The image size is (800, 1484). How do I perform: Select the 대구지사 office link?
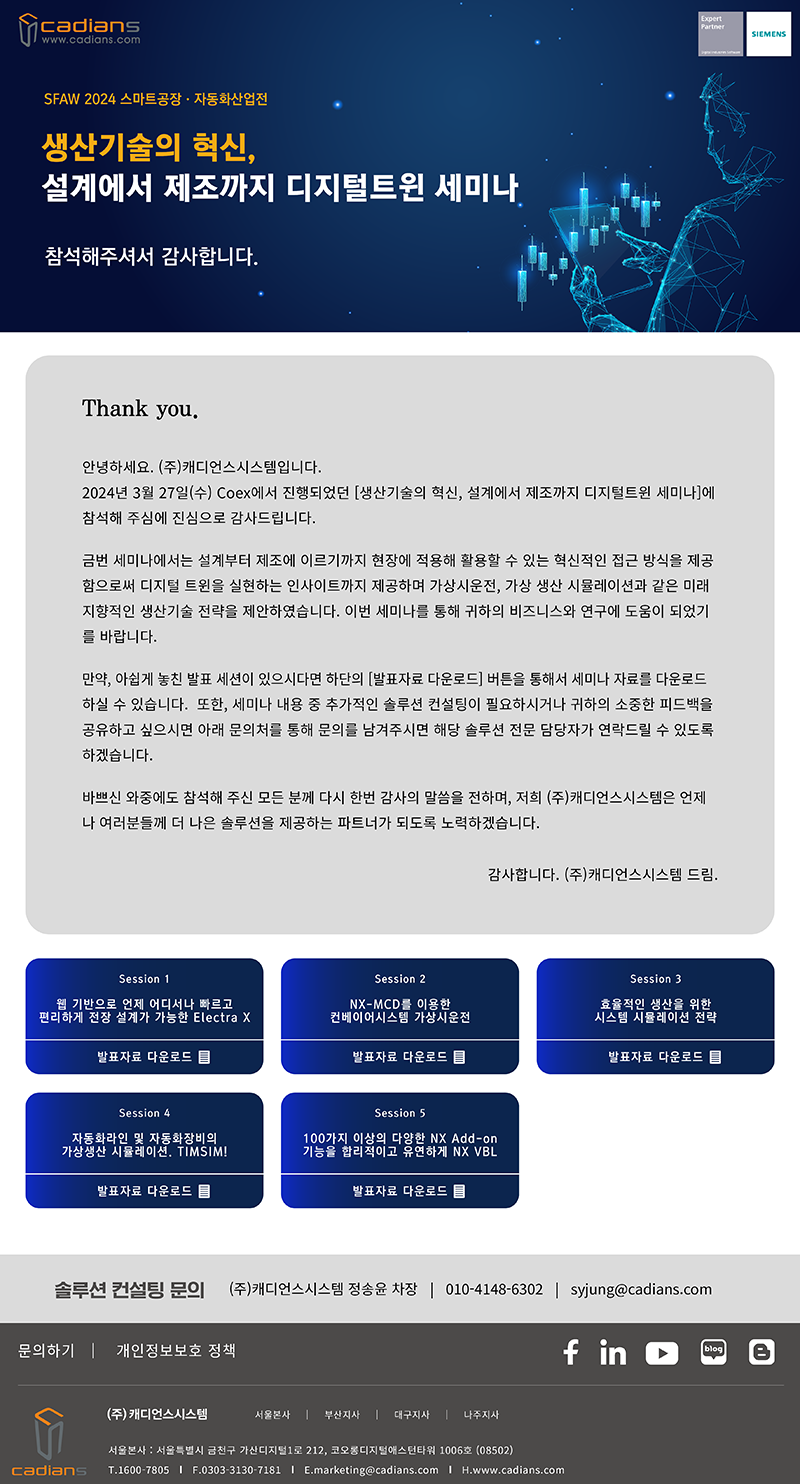click(x=412, y=1415)
